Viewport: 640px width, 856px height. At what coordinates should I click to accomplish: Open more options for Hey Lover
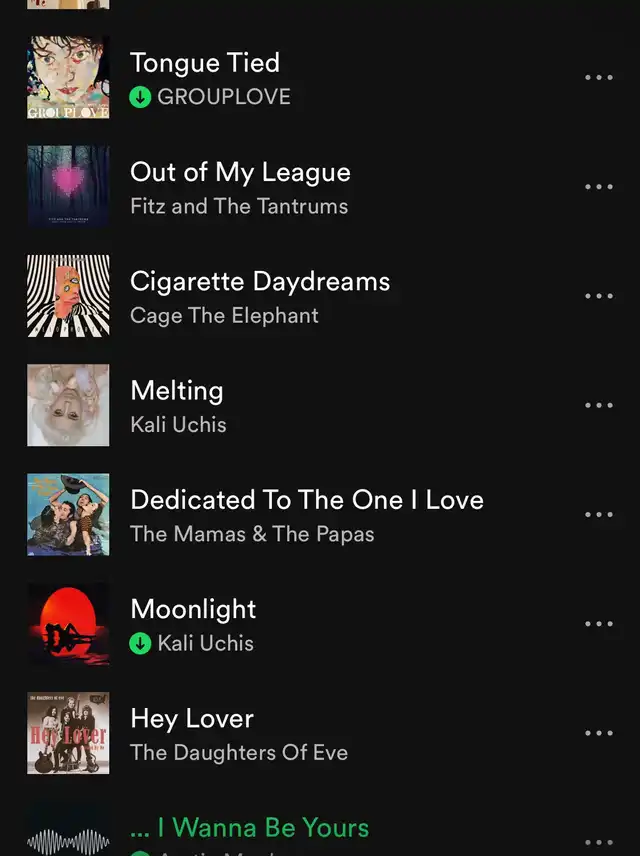(x=598, y=733)
